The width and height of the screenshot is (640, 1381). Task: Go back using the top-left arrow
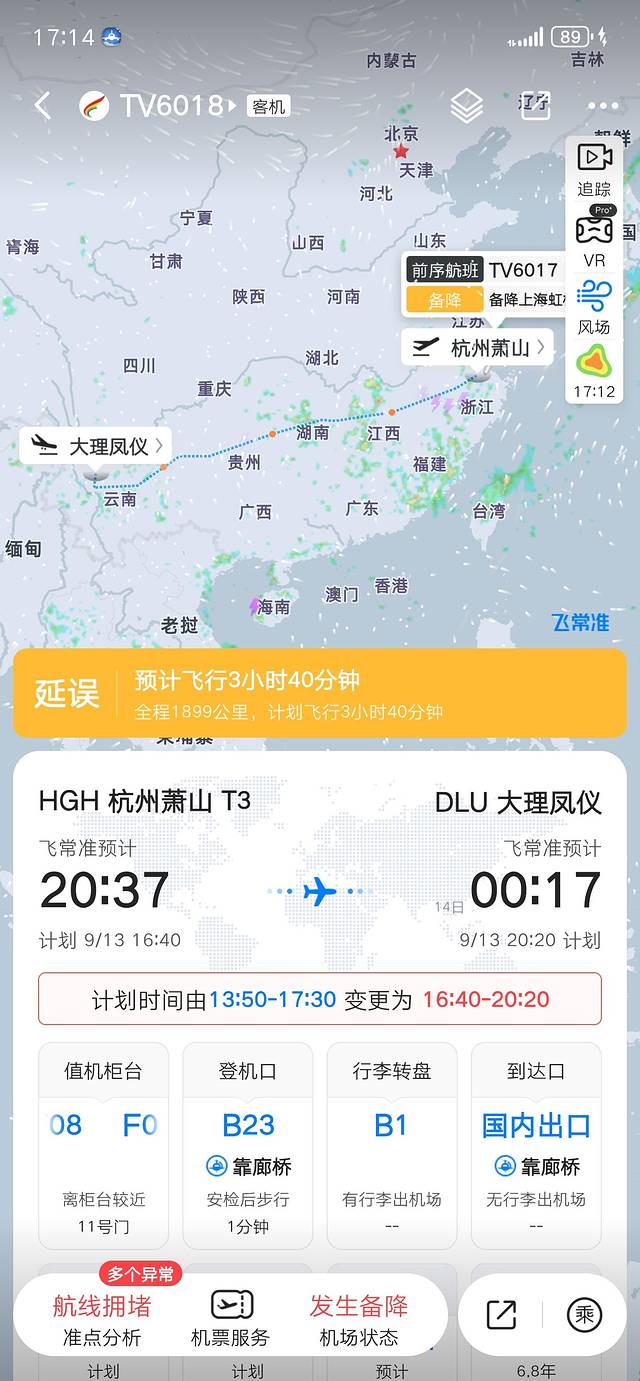pyautogui.click(x=42, y=106)
